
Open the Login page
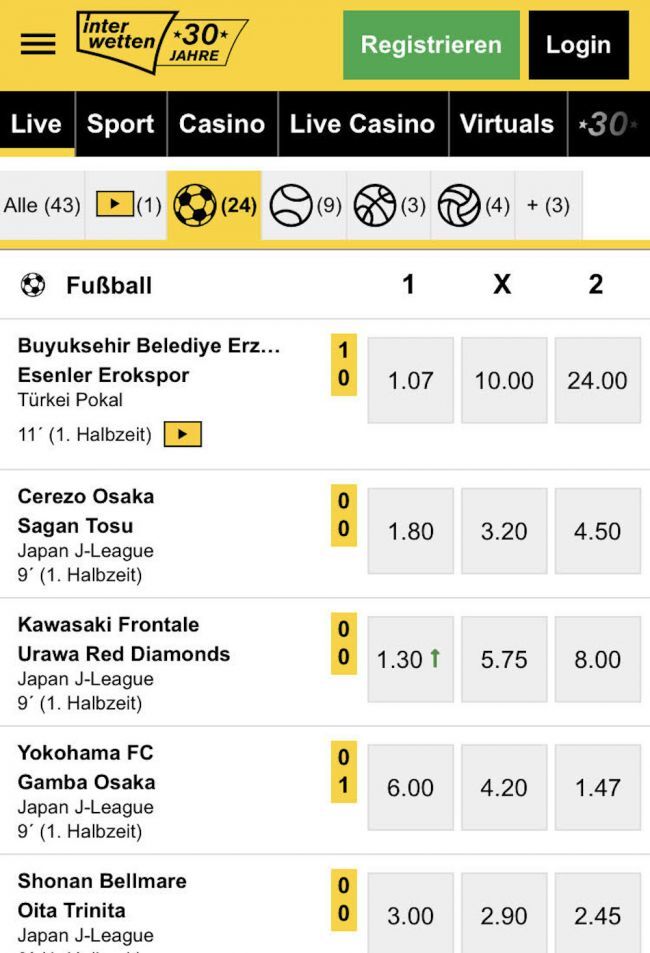(578, 45)
